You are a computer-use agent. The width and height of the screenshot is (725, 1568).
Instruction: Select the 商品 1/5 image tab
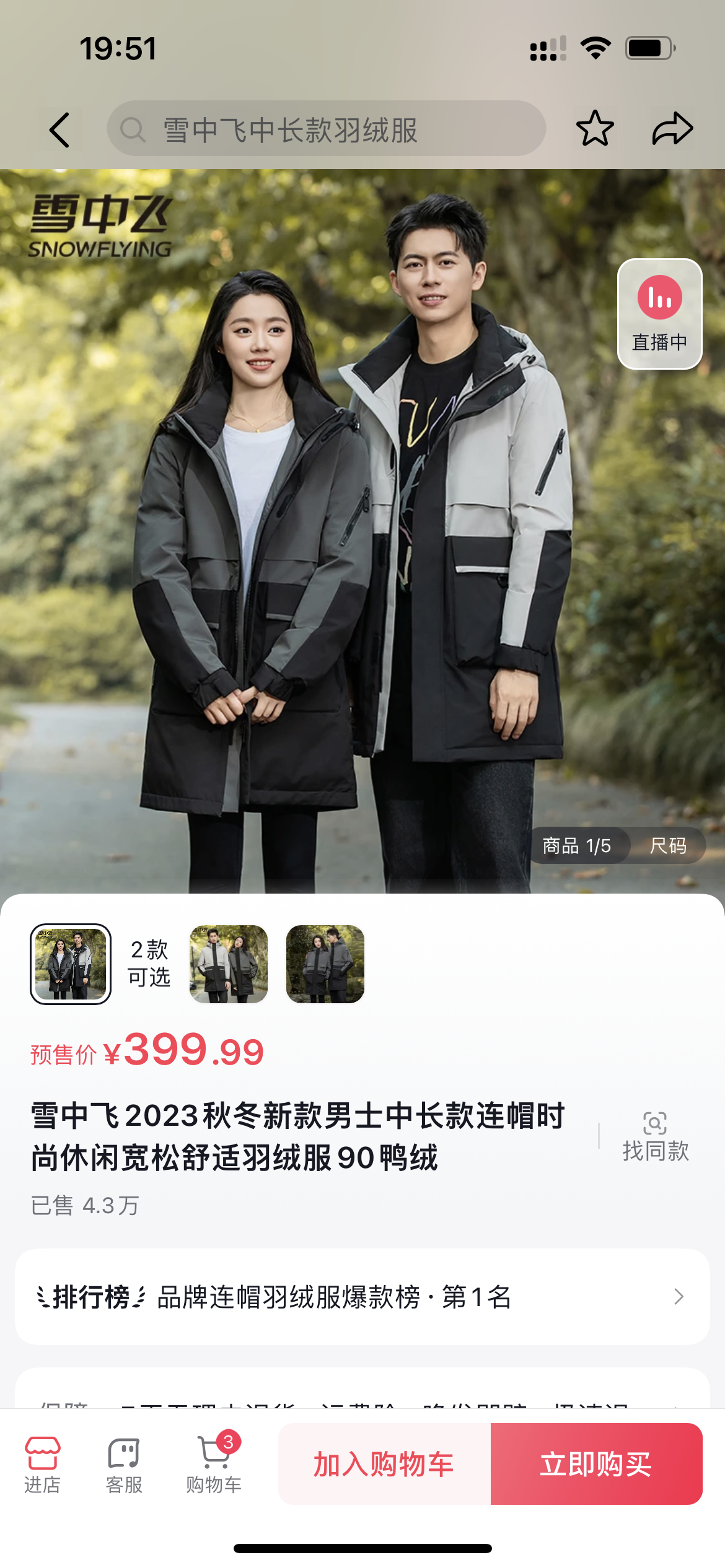coord(577,846)
